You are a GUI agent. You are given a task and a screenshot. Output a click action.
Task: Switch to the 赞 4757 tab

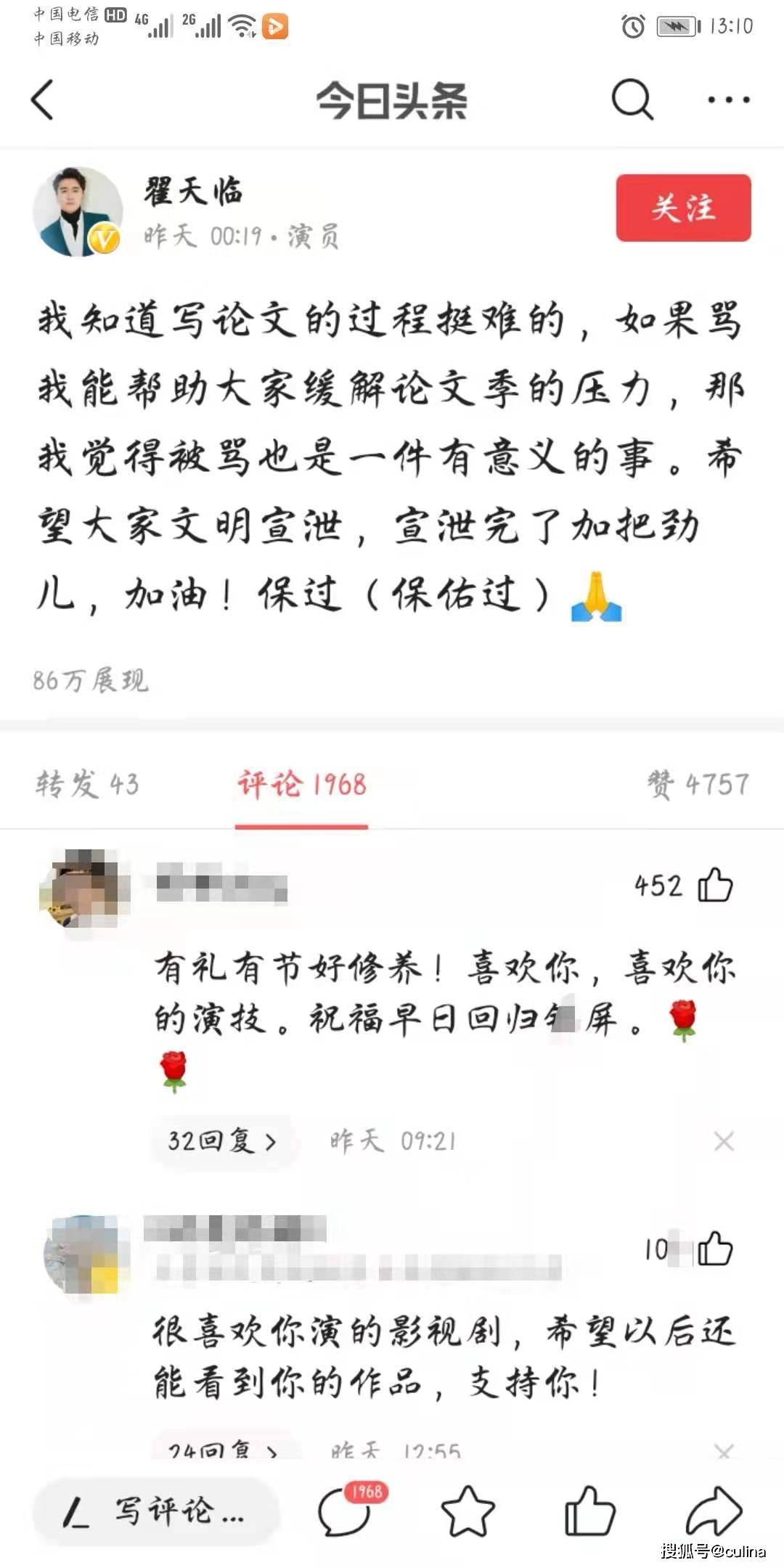698,784
